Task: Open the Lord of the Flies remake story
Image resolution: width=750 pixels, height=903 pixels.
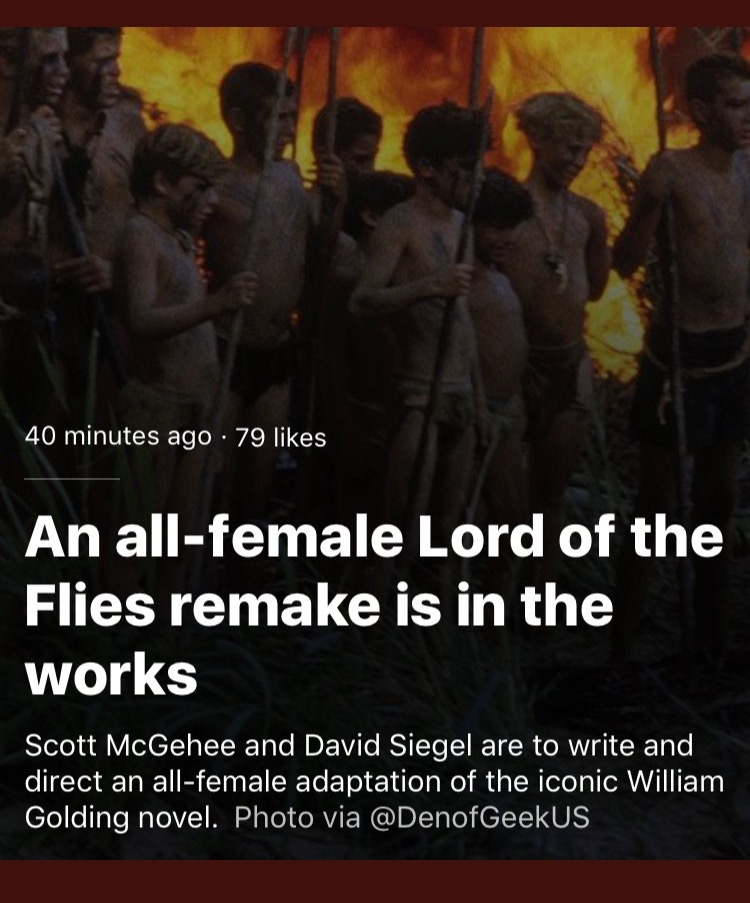Action: (x=373, y=606)
